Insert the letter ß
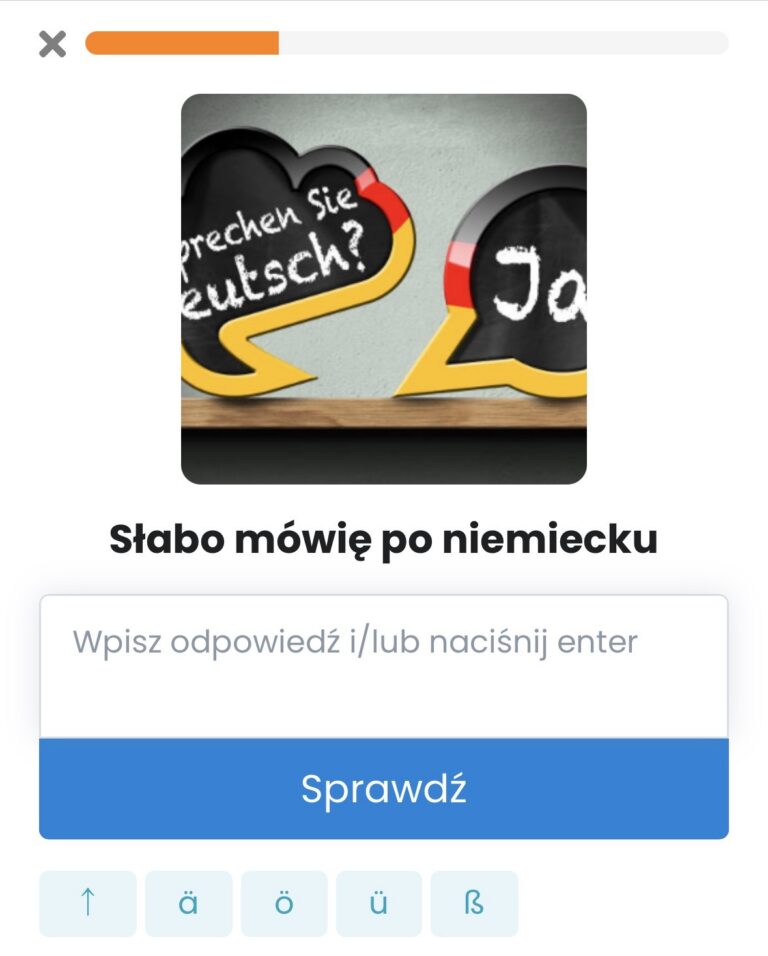 pos(474,903)
